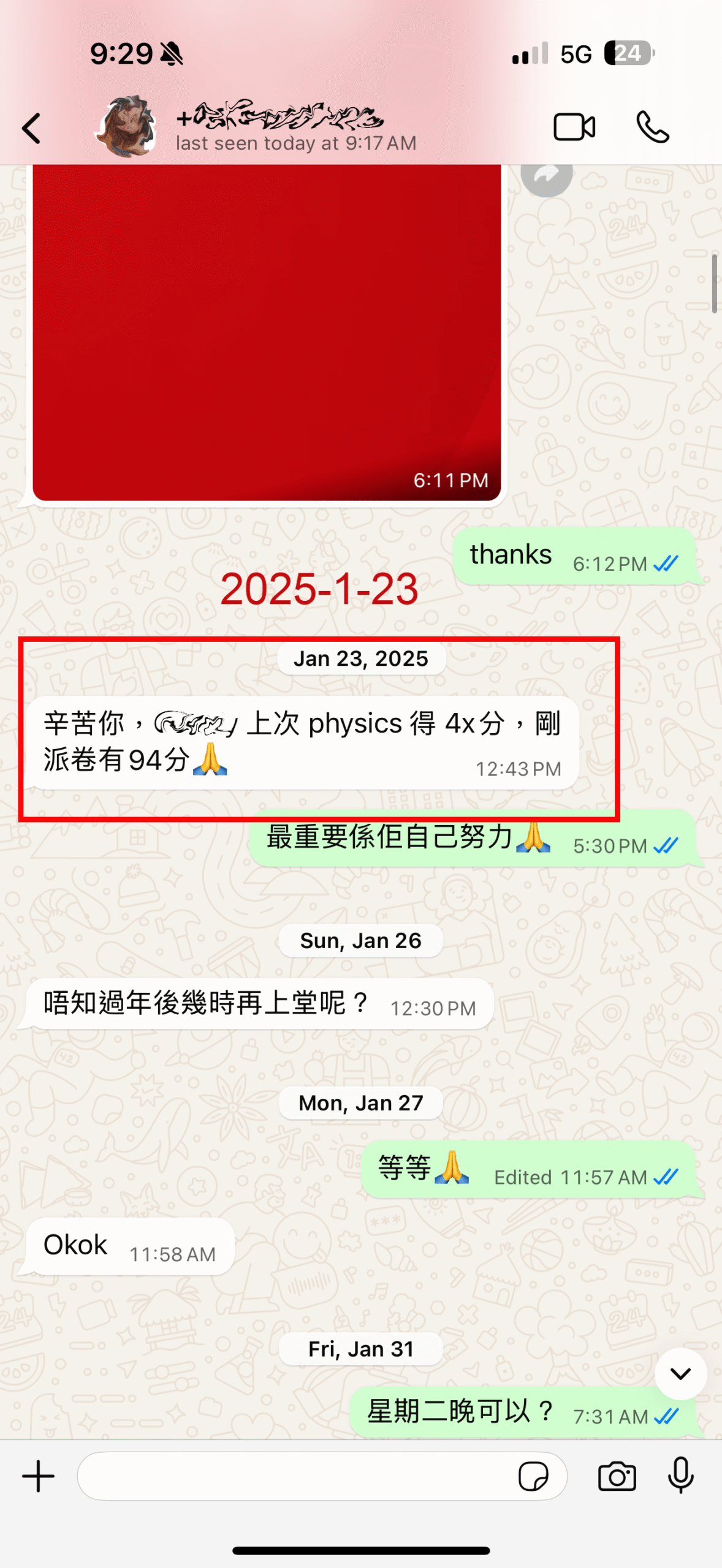The height and width of the screenshot is (1568, 722).
Task: Forward the red image using its share arrow
Action: tap(547, 176)
